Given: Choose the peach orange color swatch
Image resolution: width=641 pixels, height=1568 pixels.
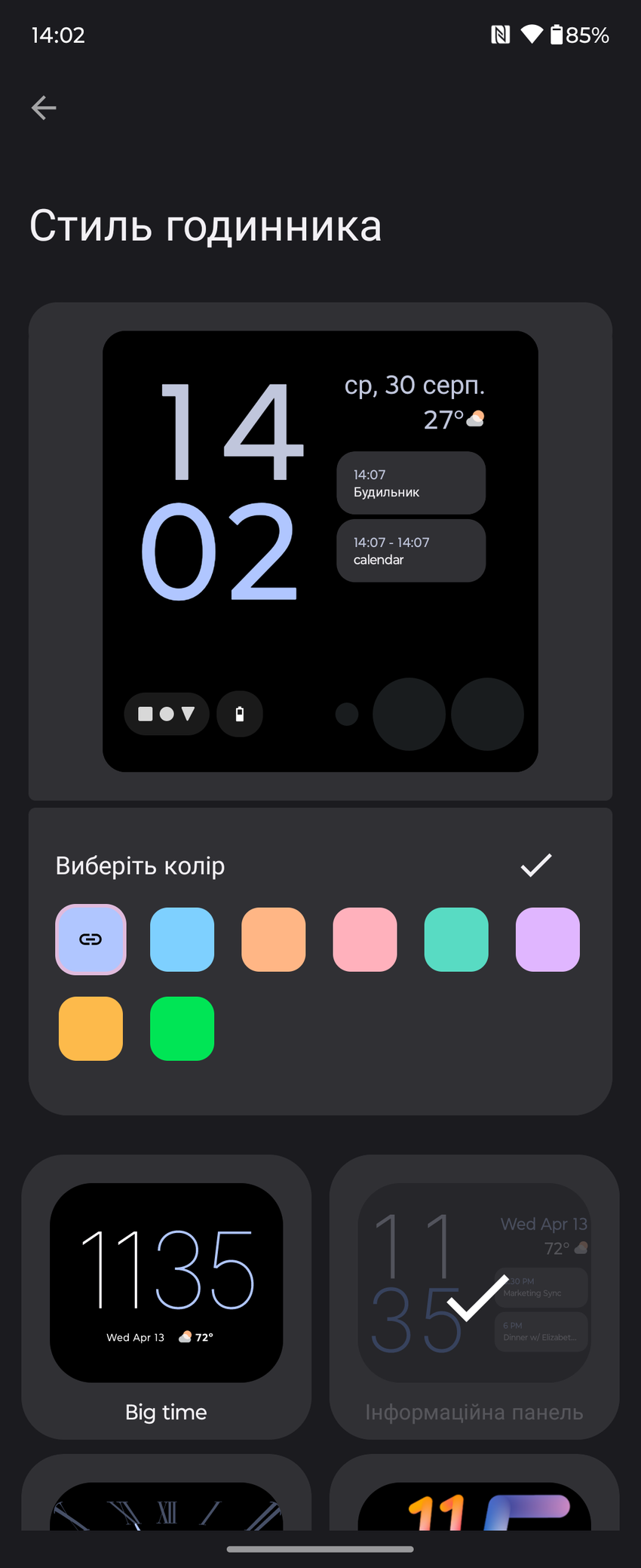Looking at the screenshot, I should point(273,939).
